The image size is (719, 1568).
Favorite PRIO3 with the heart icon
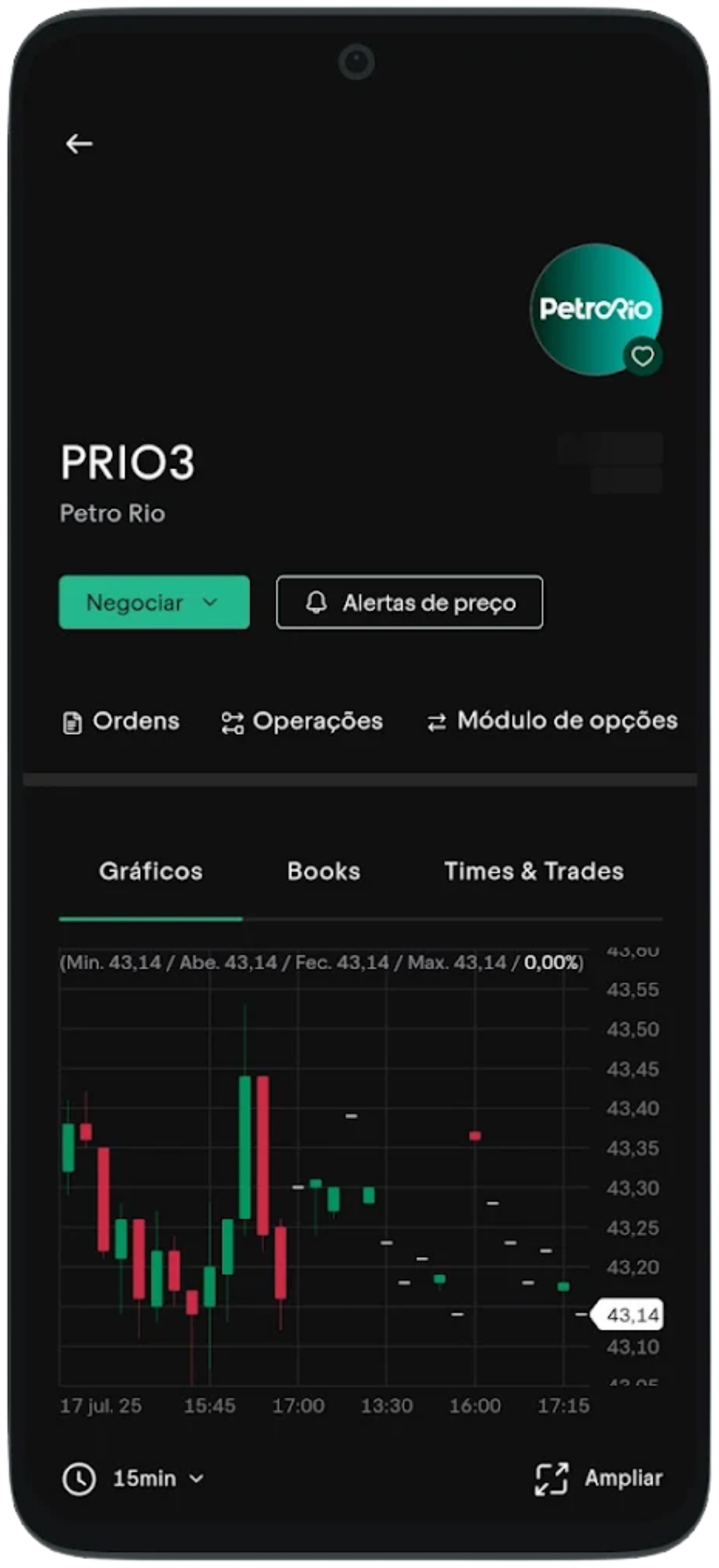642,356
